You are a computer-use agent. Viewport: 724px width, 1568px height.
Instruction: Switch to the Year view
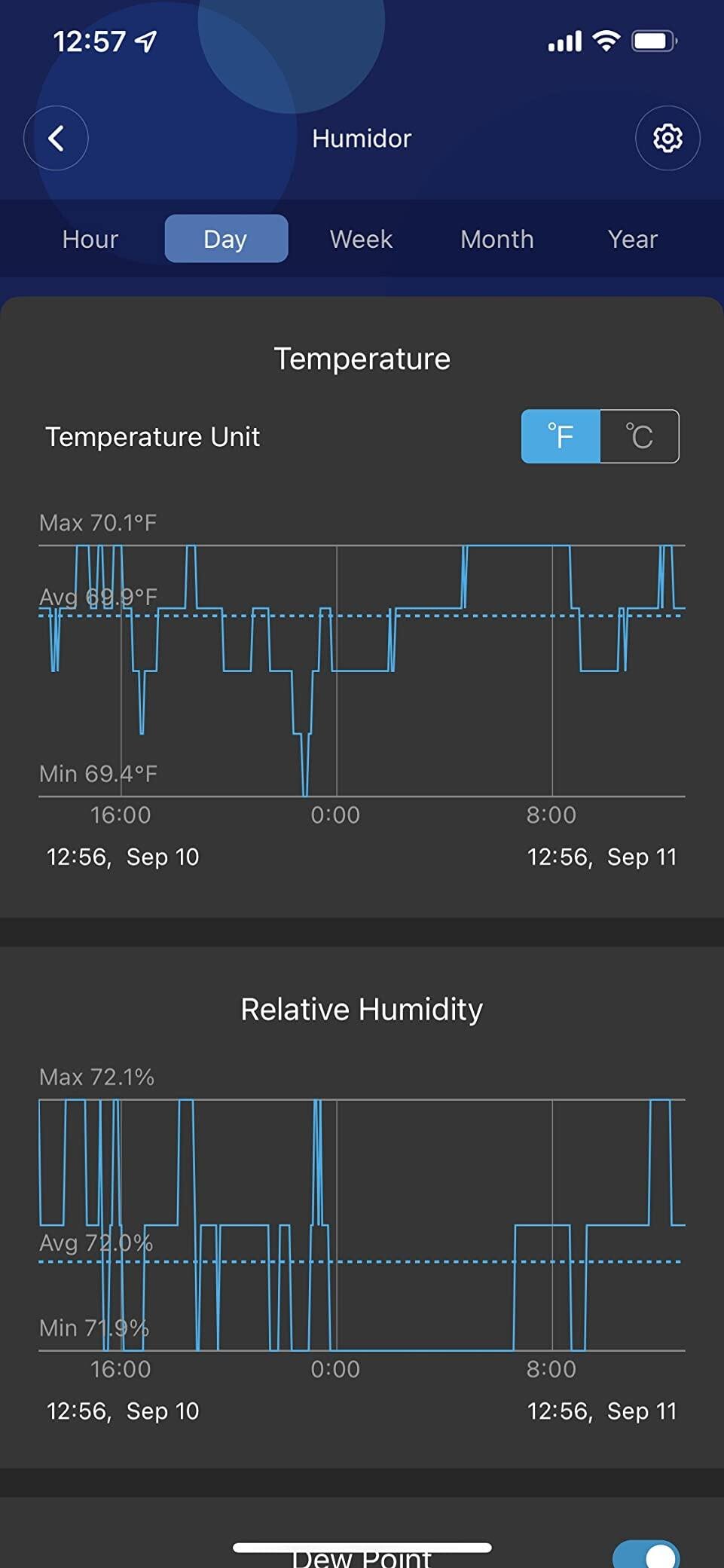tap(633, 240)
